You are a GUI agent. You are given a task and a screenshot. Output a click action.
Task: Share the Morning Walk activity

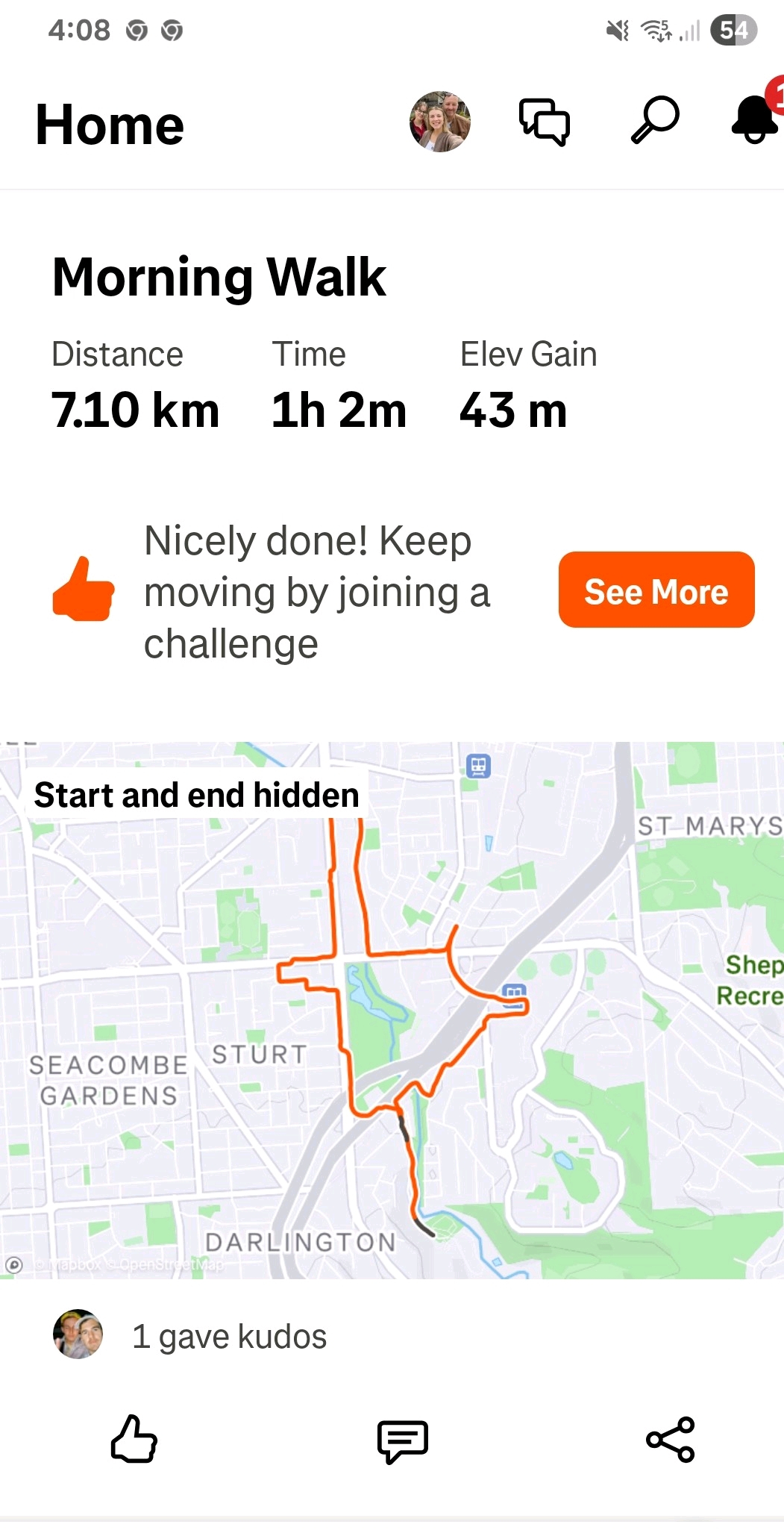(670, 1439)
